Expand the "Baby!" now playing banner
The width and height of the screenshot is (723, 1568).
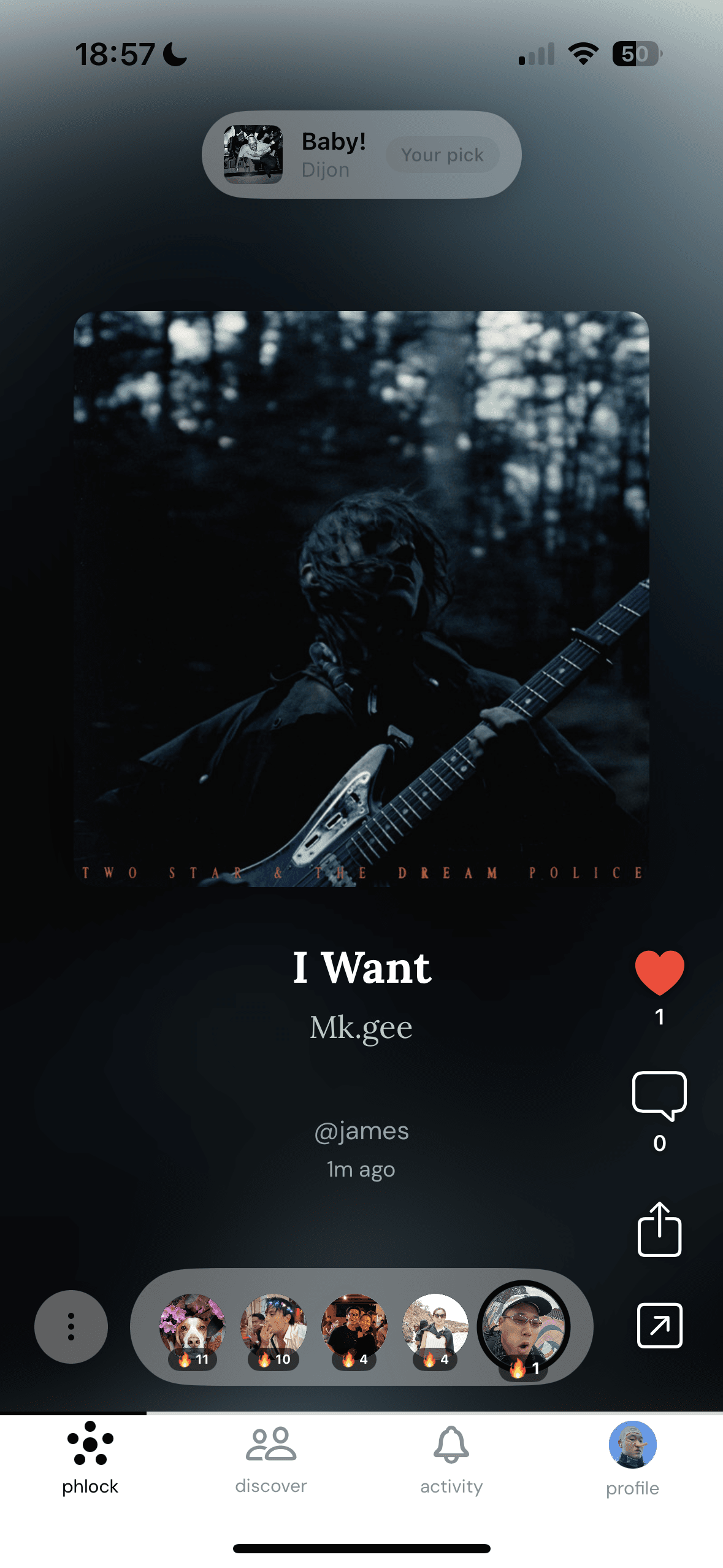tap(343, 153)
